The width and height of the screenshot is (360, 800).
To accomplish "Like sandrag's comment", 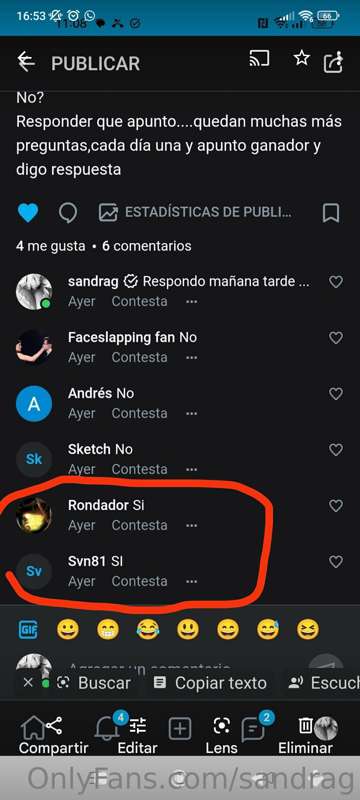I will [336, 282].
